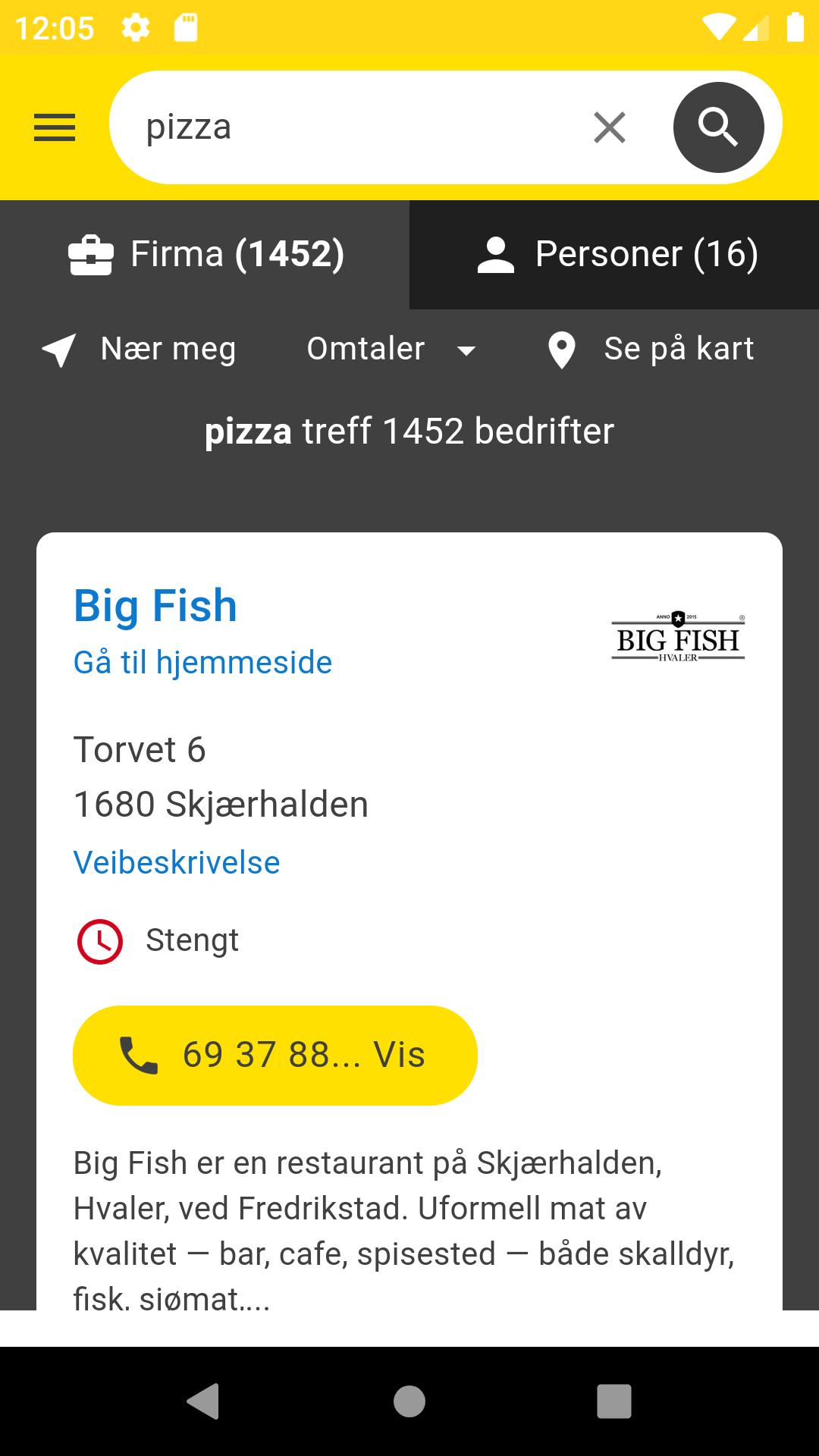
Task: Return to the home screen
Action: point(409,1401)
